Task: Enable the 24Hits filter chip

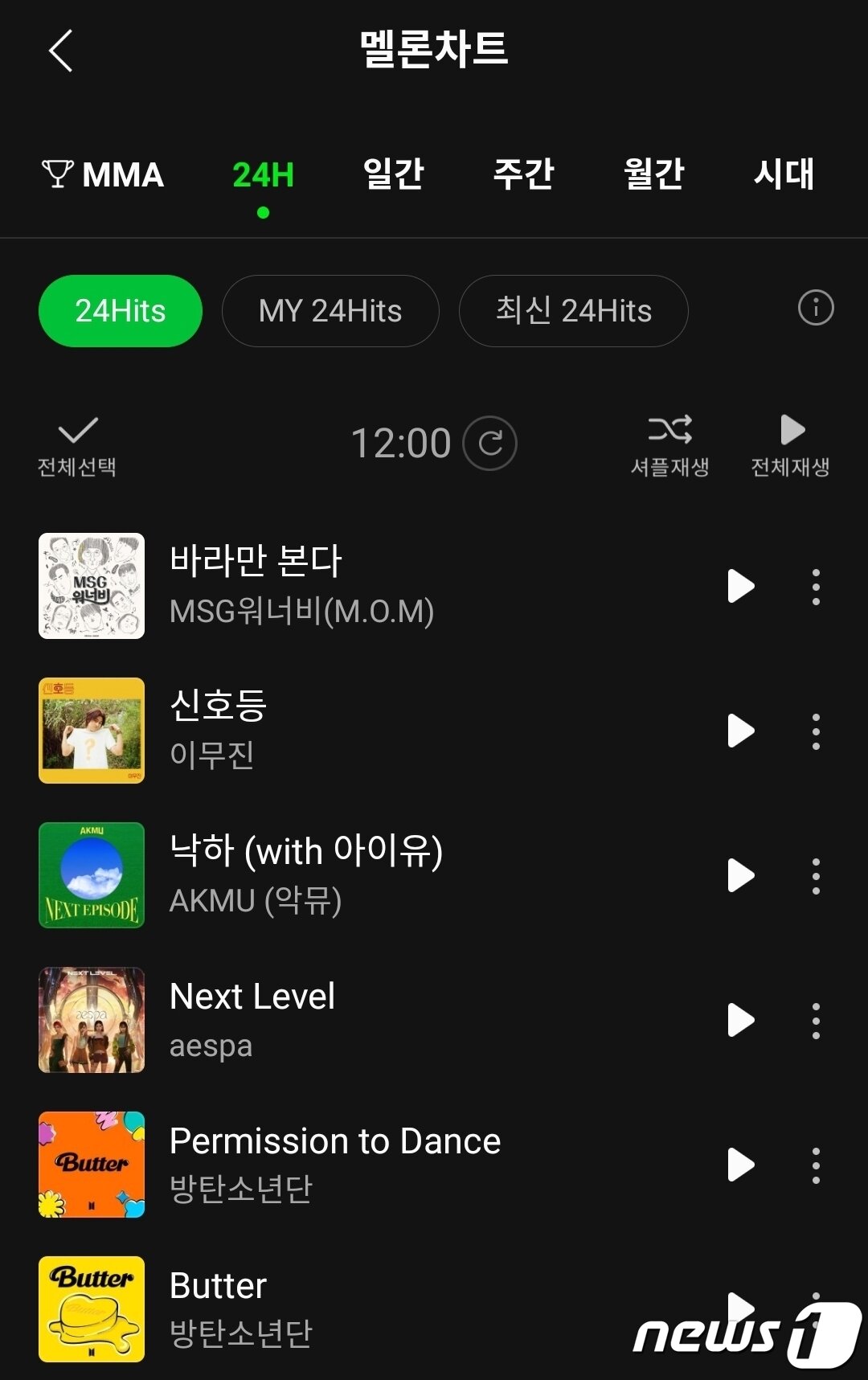Action: pyautogui.click(x=121, y=311)
